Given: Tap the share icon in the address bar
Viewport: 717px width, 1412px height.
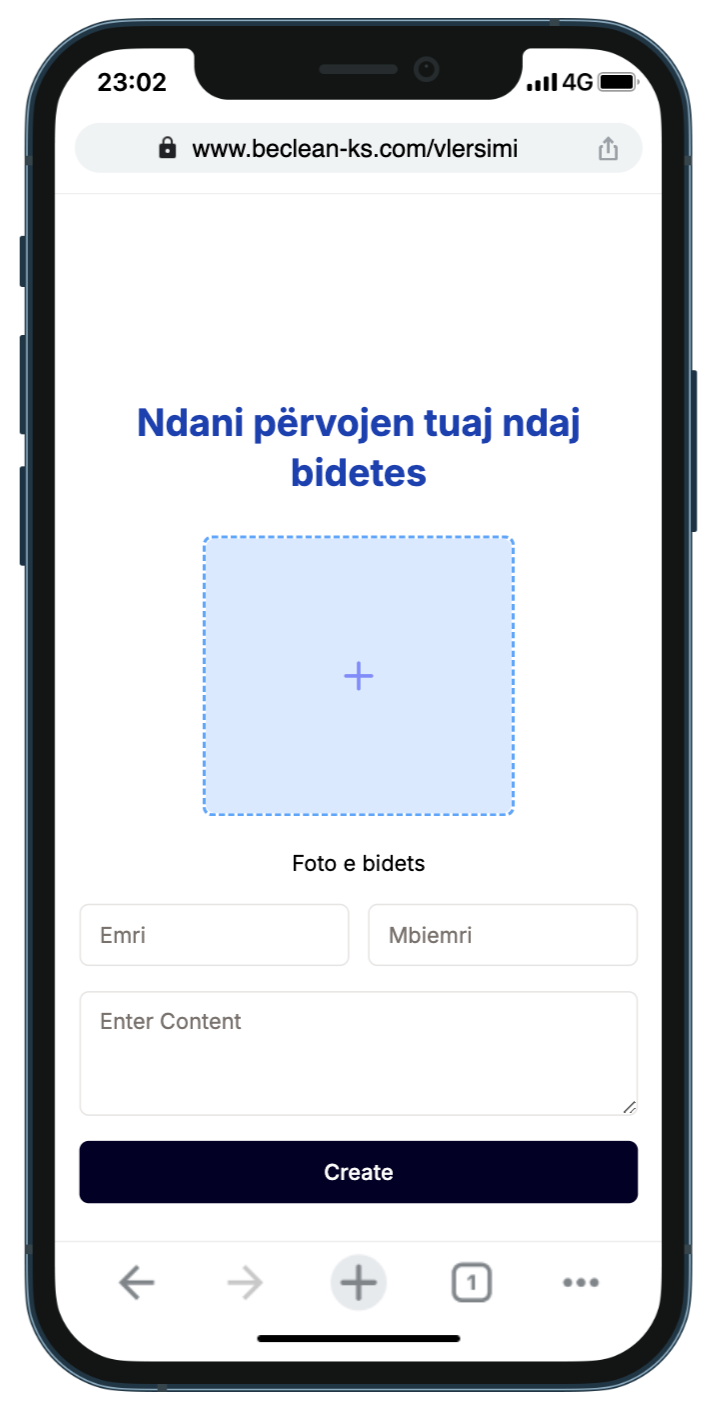Looking at the screenshot, I should [x=608, y=149].
